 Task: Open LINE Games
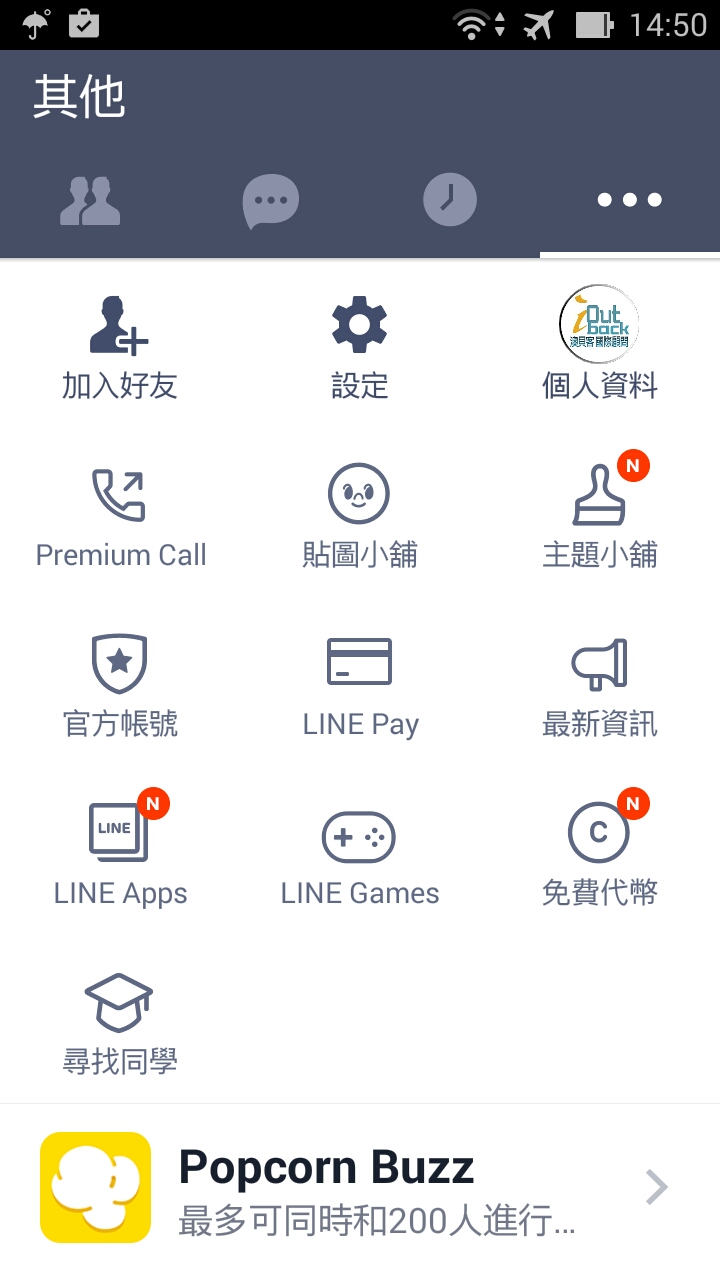coord(360,854)
